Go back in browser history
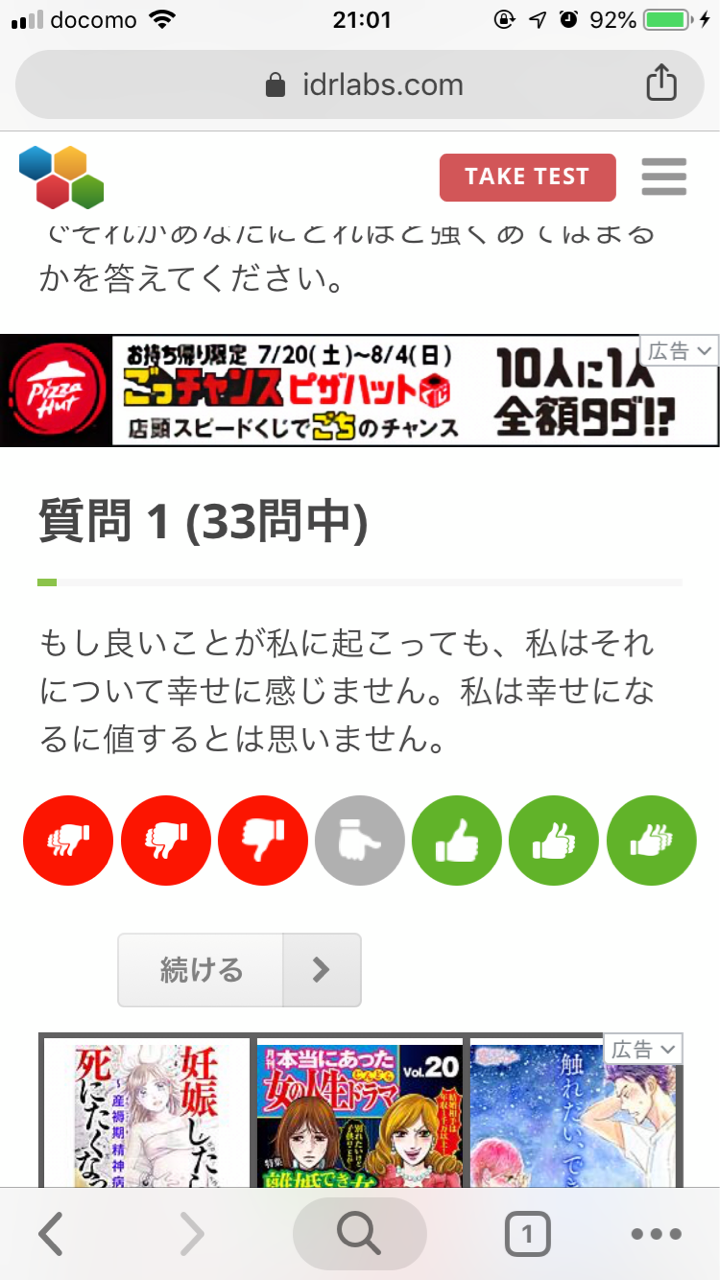 pos(52,1235)
